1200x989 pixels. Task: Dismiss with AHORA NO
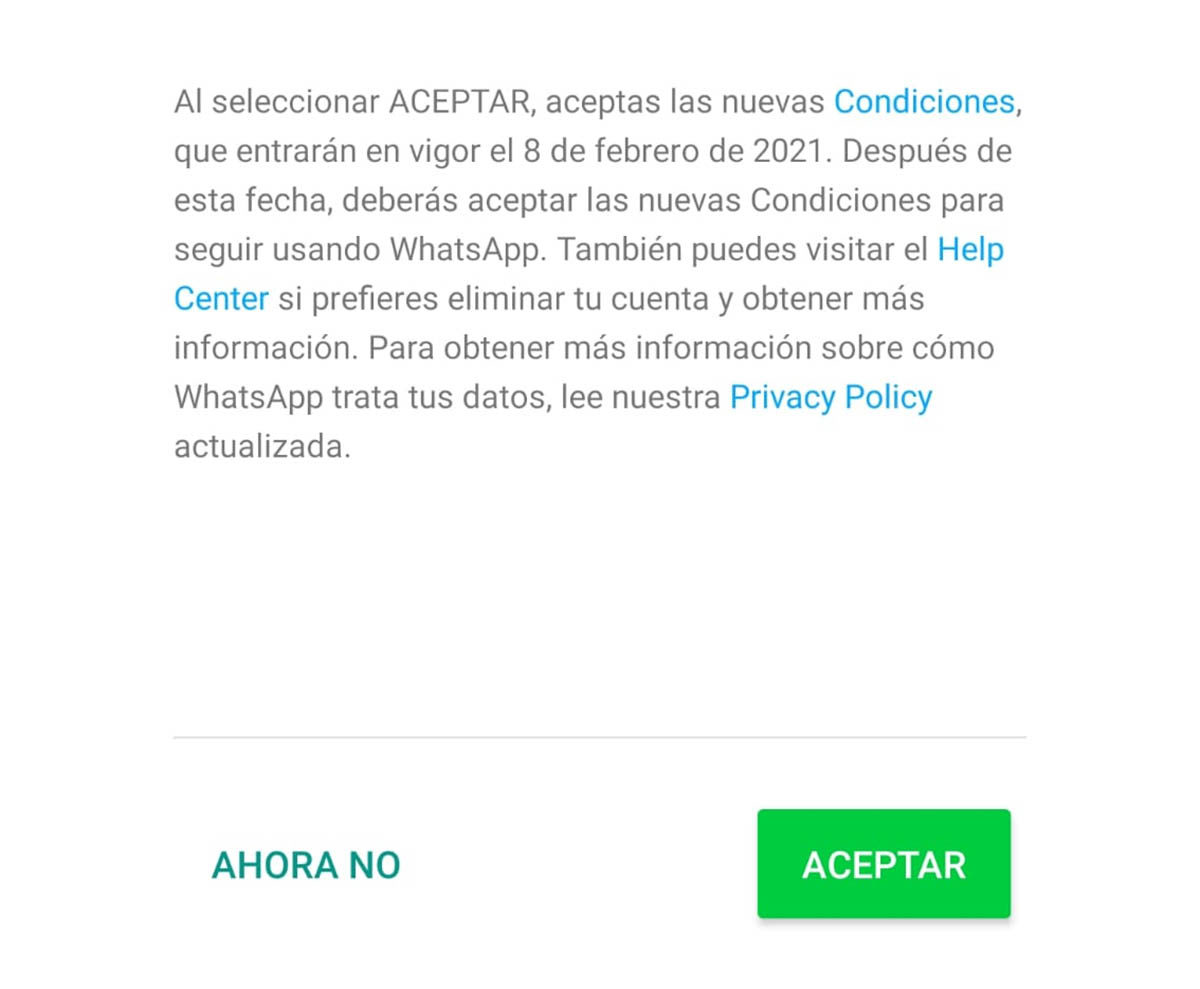point(306,865)
